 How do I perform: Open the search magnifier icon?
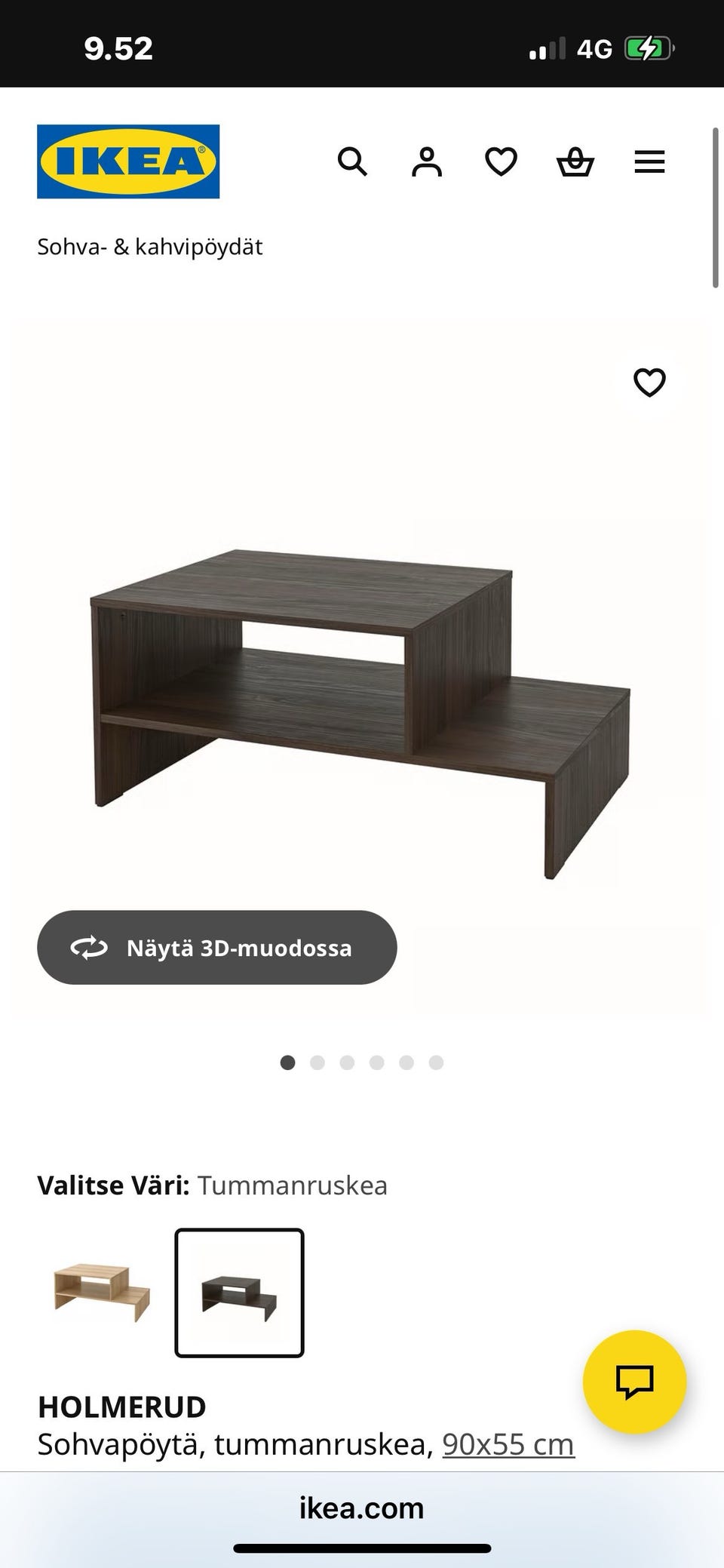(352, 161)
